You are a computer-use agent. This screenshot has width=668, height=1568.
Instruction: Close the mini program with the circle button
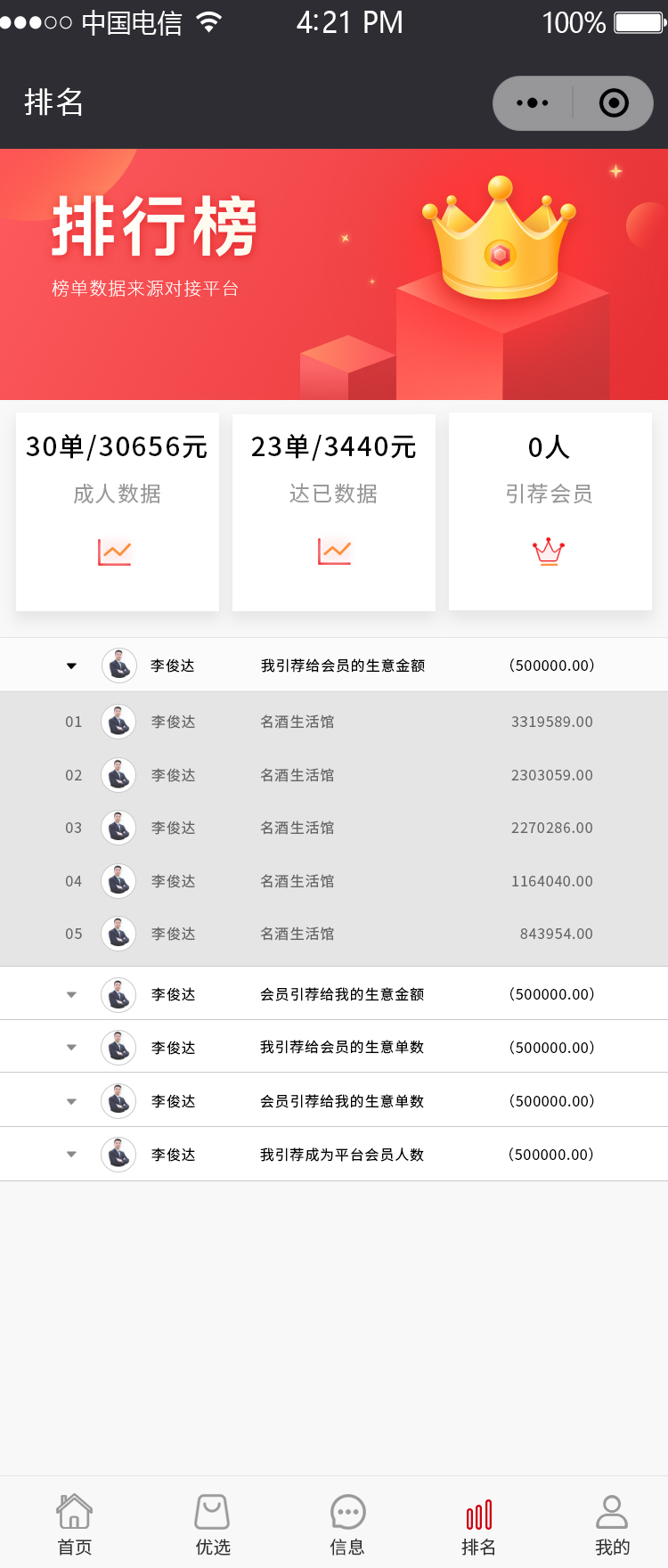tap(614, 103)
